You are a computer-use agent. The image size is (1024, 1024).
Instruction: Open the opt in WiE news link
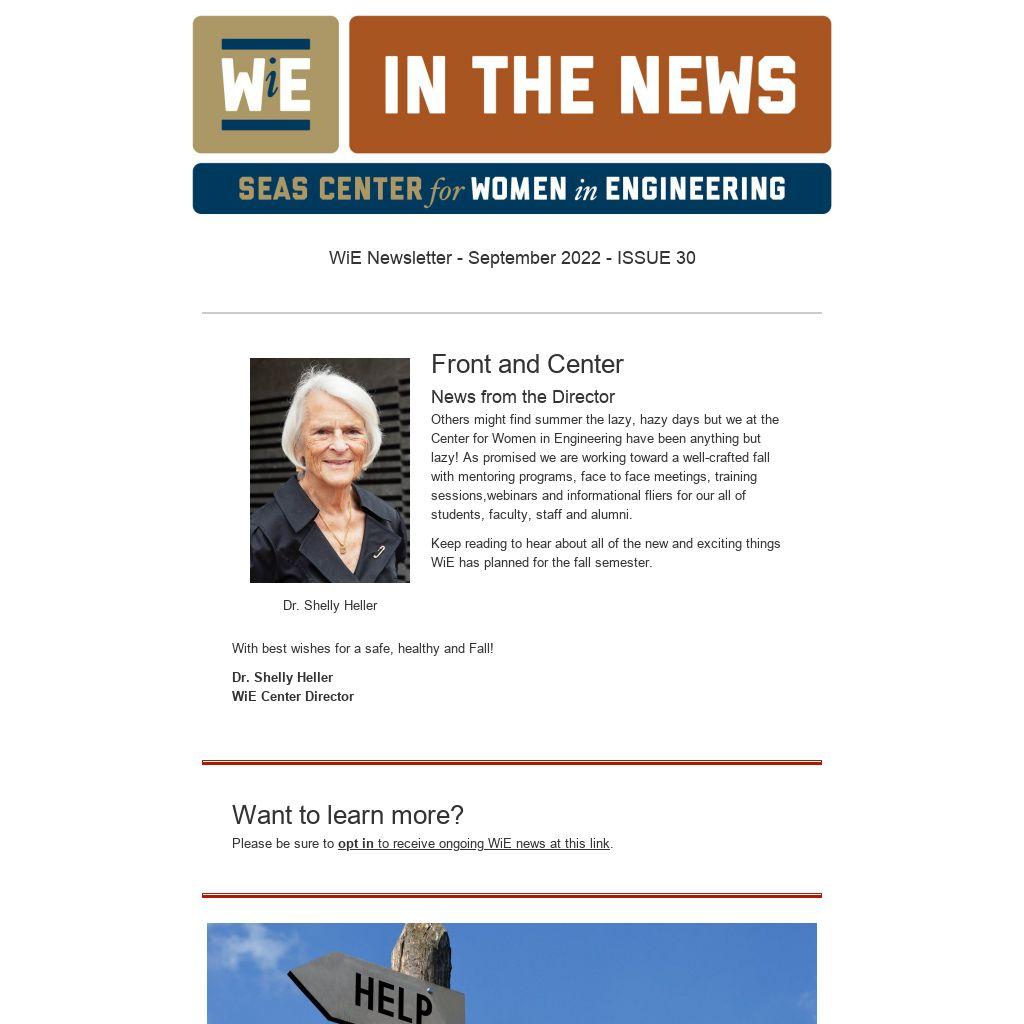473,844
